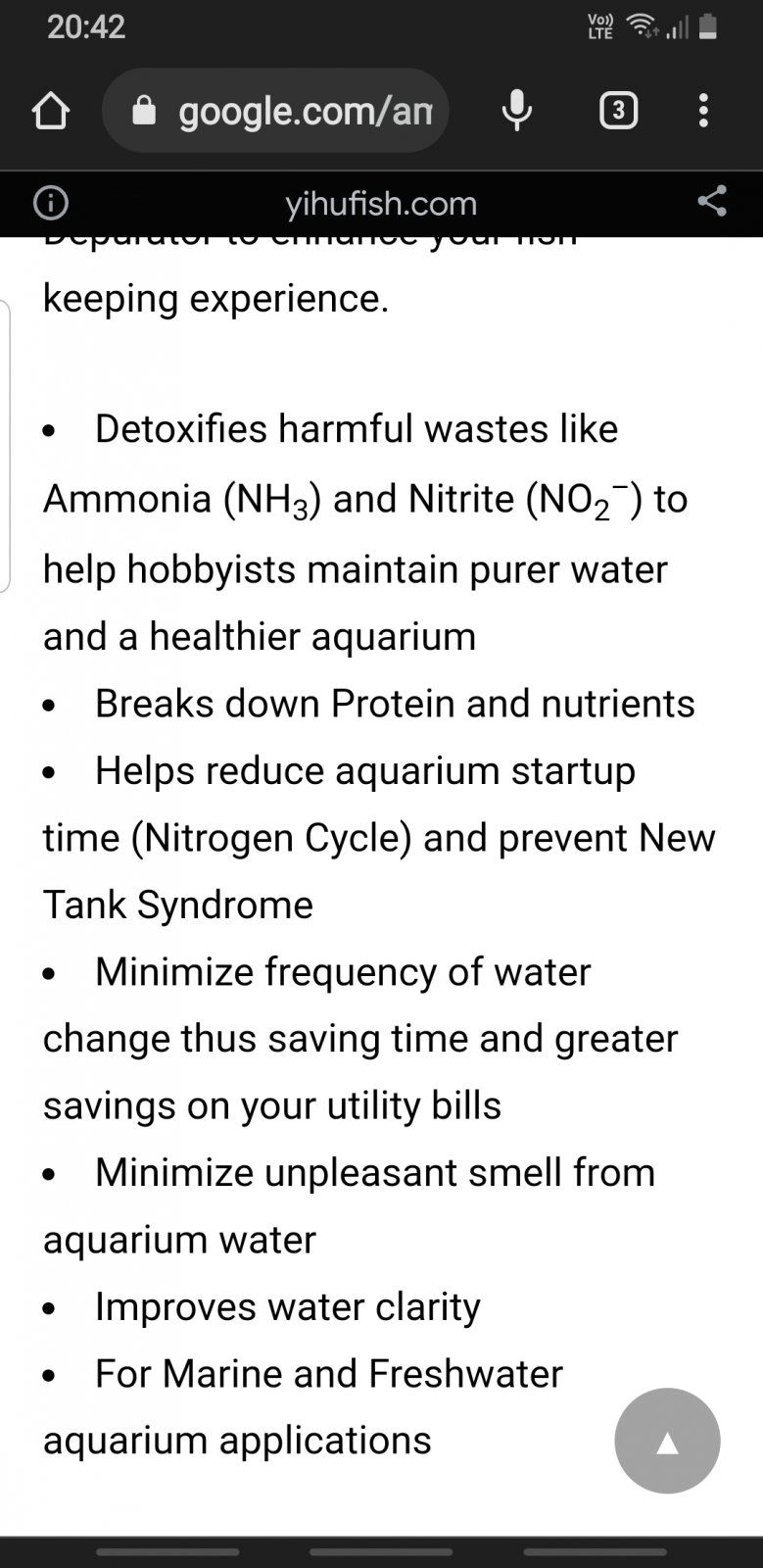Screen dimensions: 763x1568
Task: Open the tab switcher showing 3 tabs
Action: [618, 111]
